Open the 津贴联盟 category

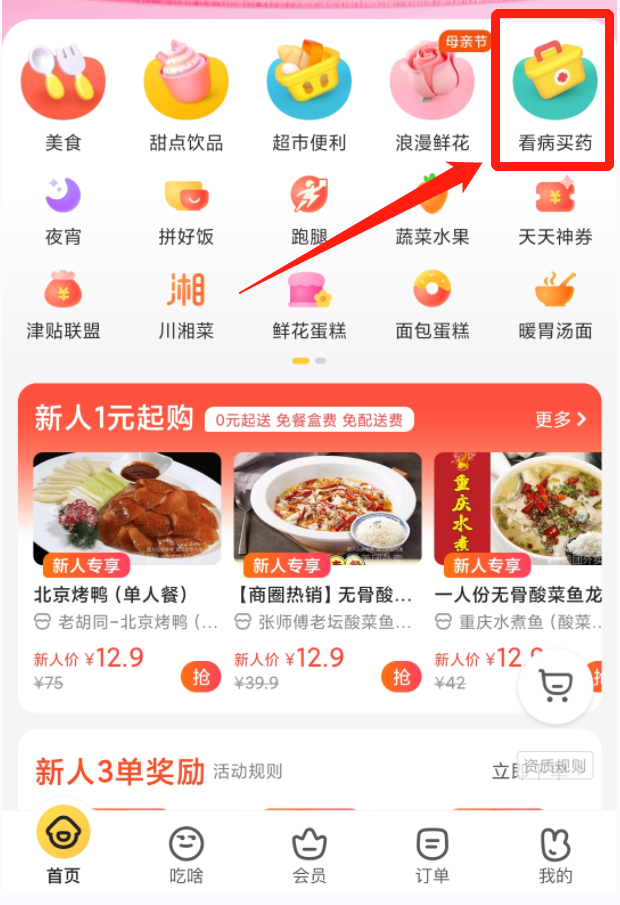click(63, 304)
